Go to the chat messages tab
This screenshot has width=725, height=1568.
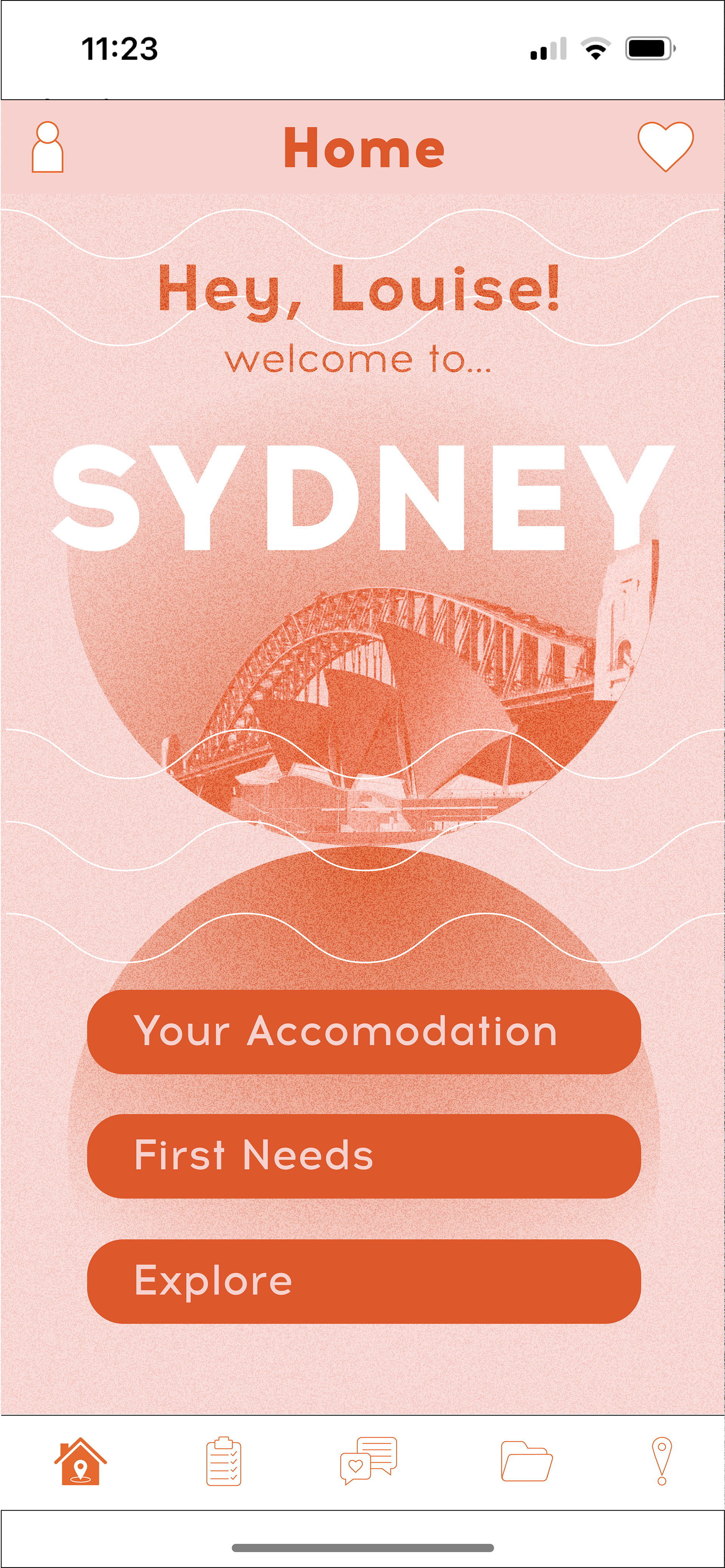point(369,1461)
